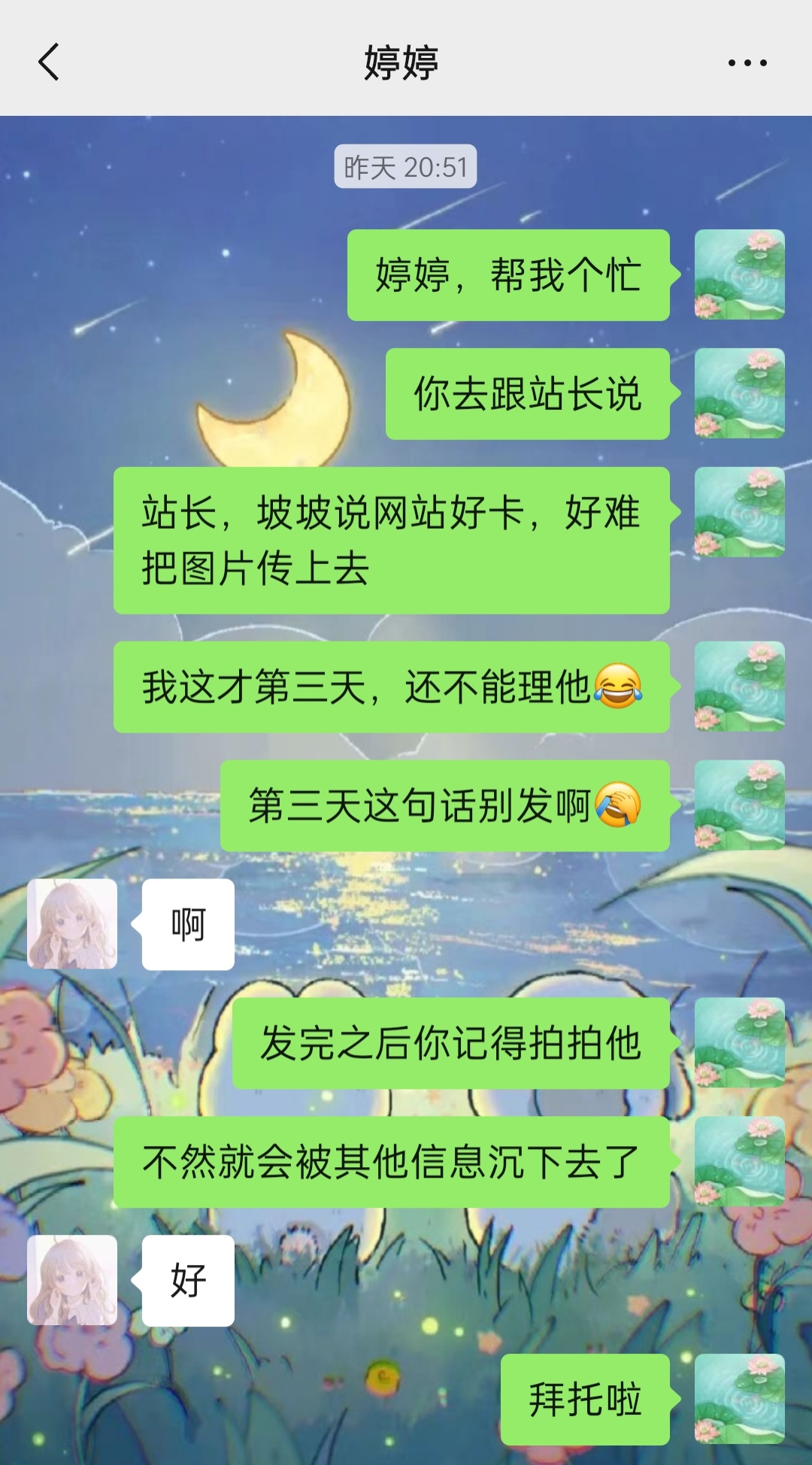
Task: Tap the avatar next to 婷婷，帮我个忙
Action: pos(739,274)
